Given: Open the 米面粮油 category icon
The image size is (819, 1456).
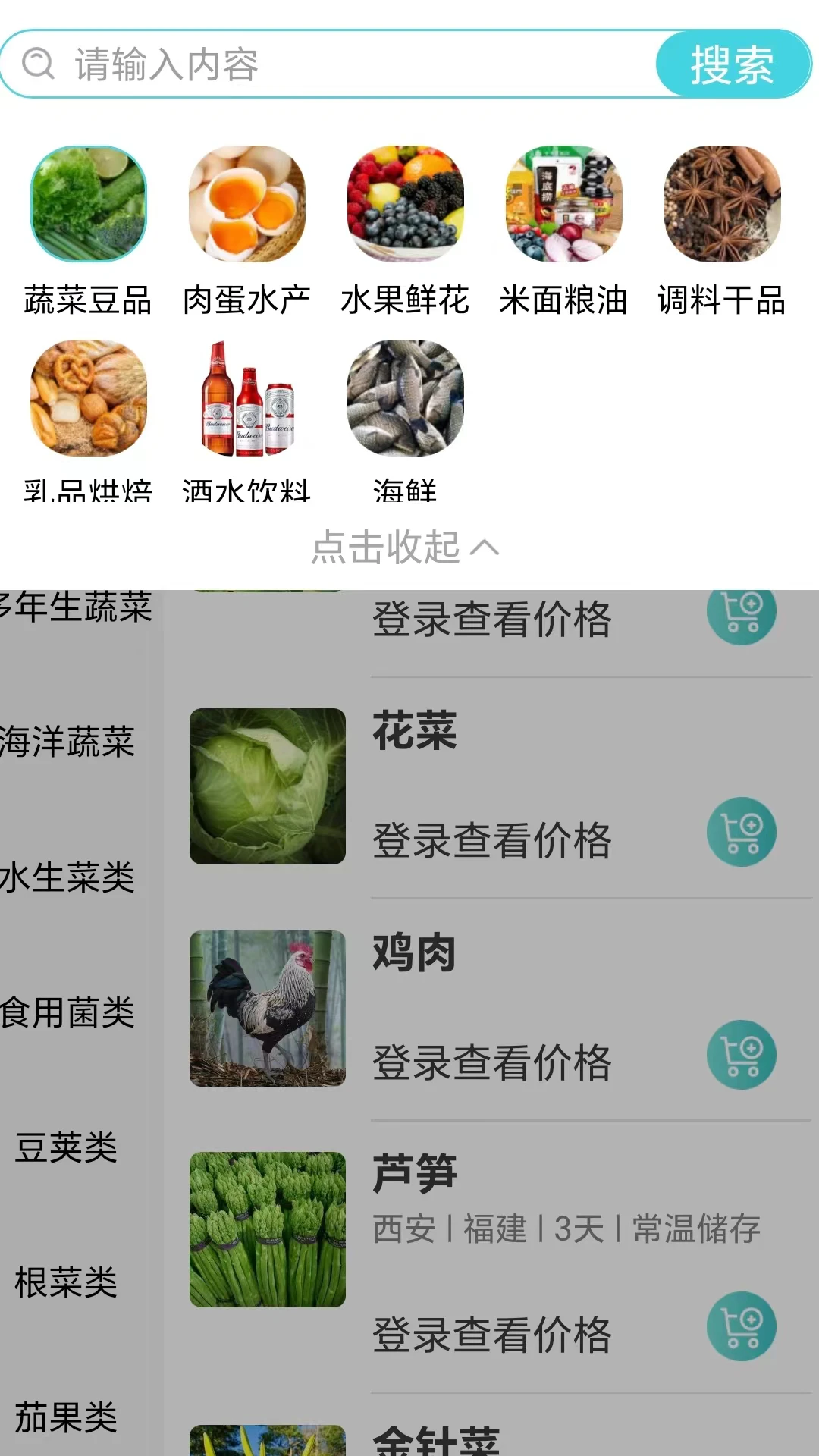Looking at the screenshot, I should [566, 205].
